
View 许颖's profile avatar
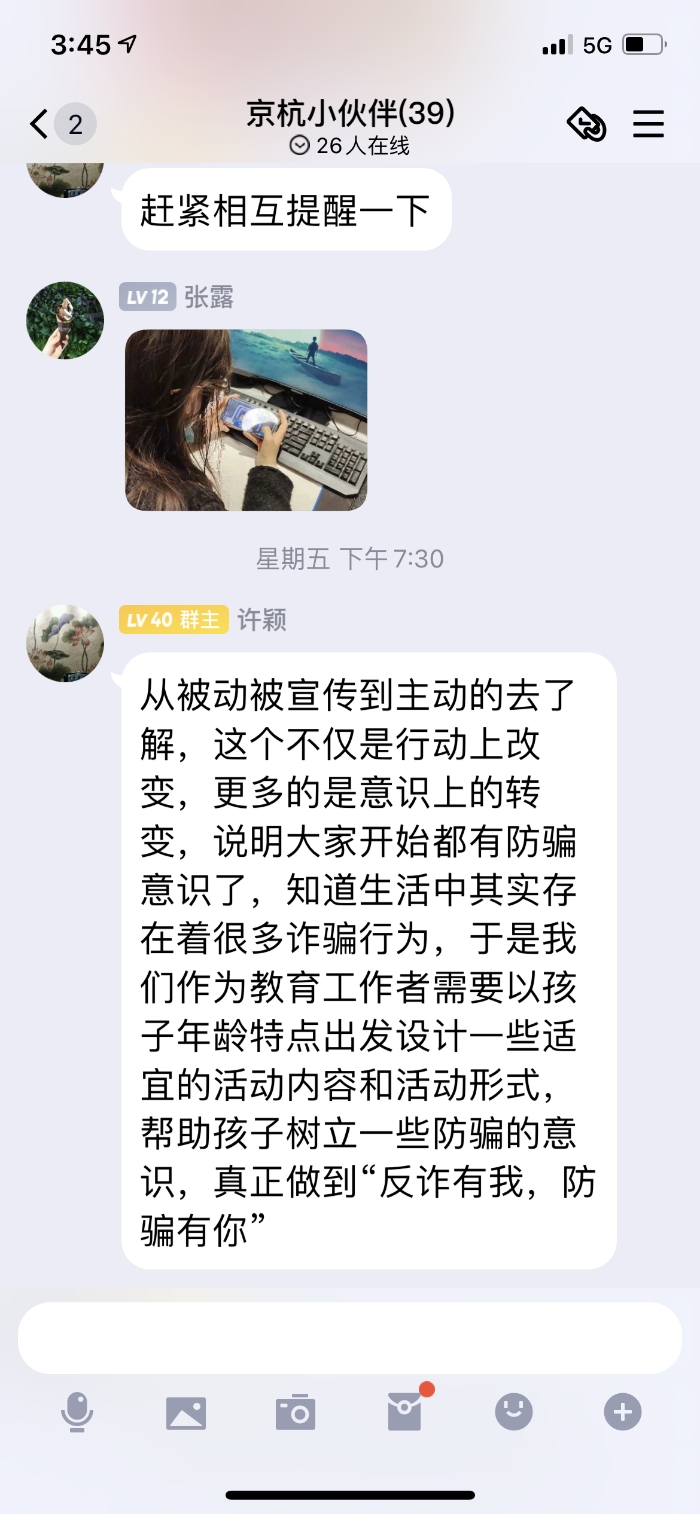pos(65,643)
